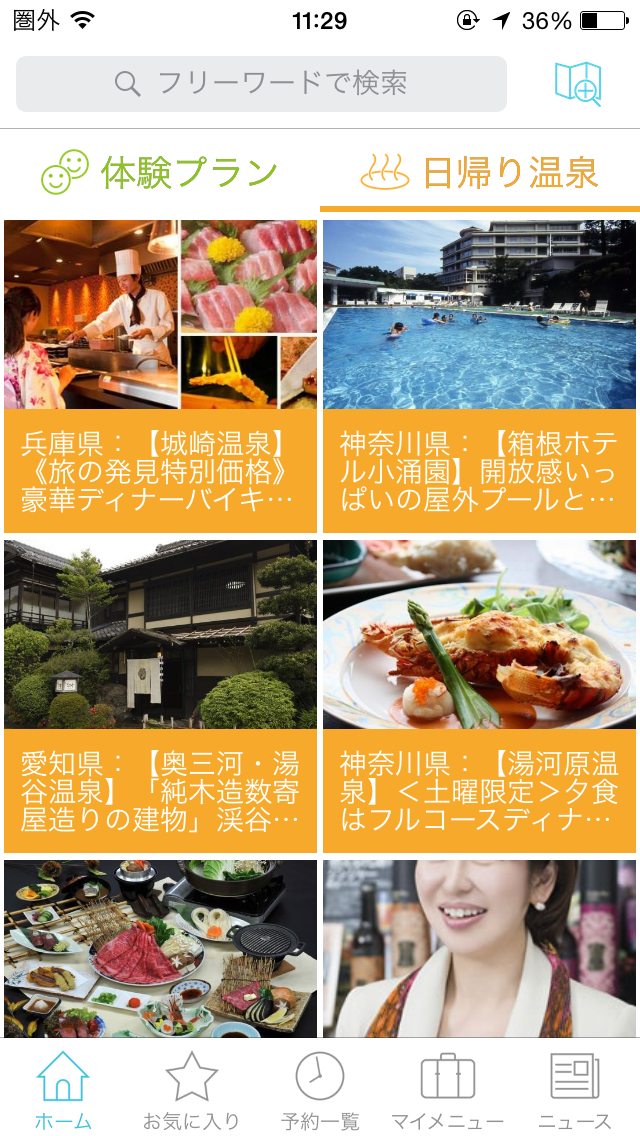Switch to the ニュース tab

click(575, 1090)
